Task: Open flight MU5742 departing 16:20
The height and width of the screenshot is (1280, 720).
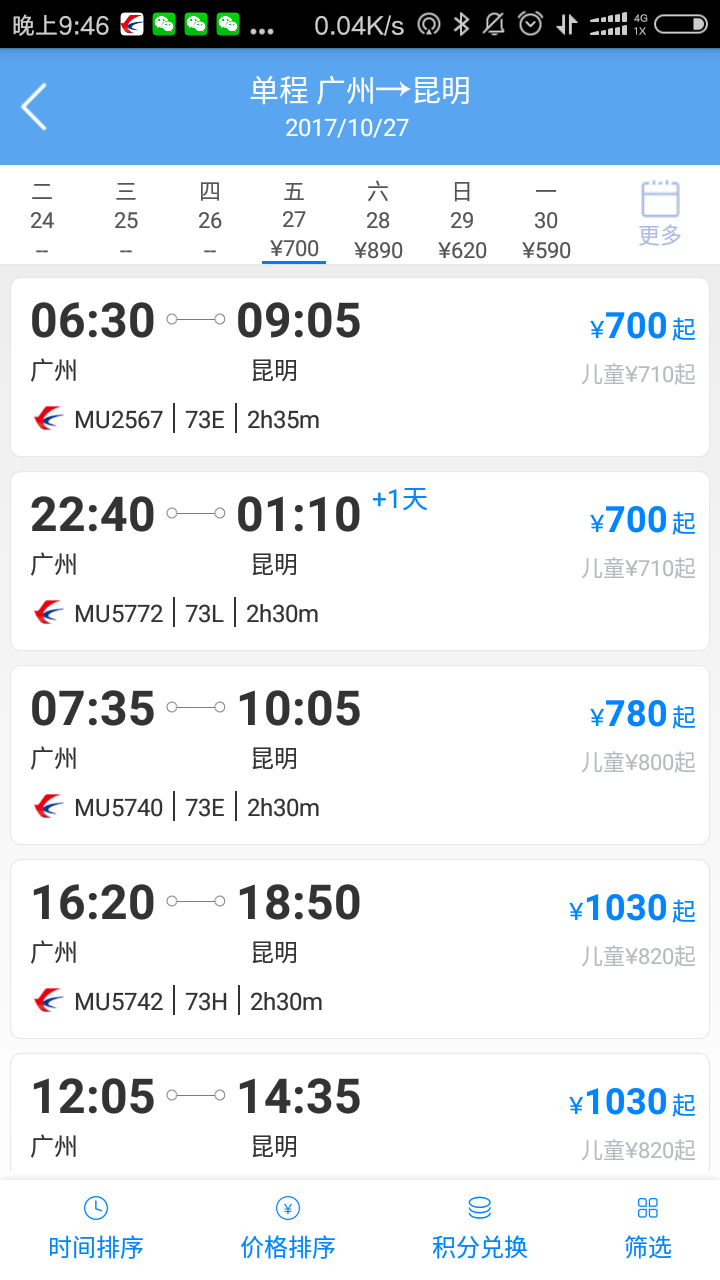Action: coord(360,949)
